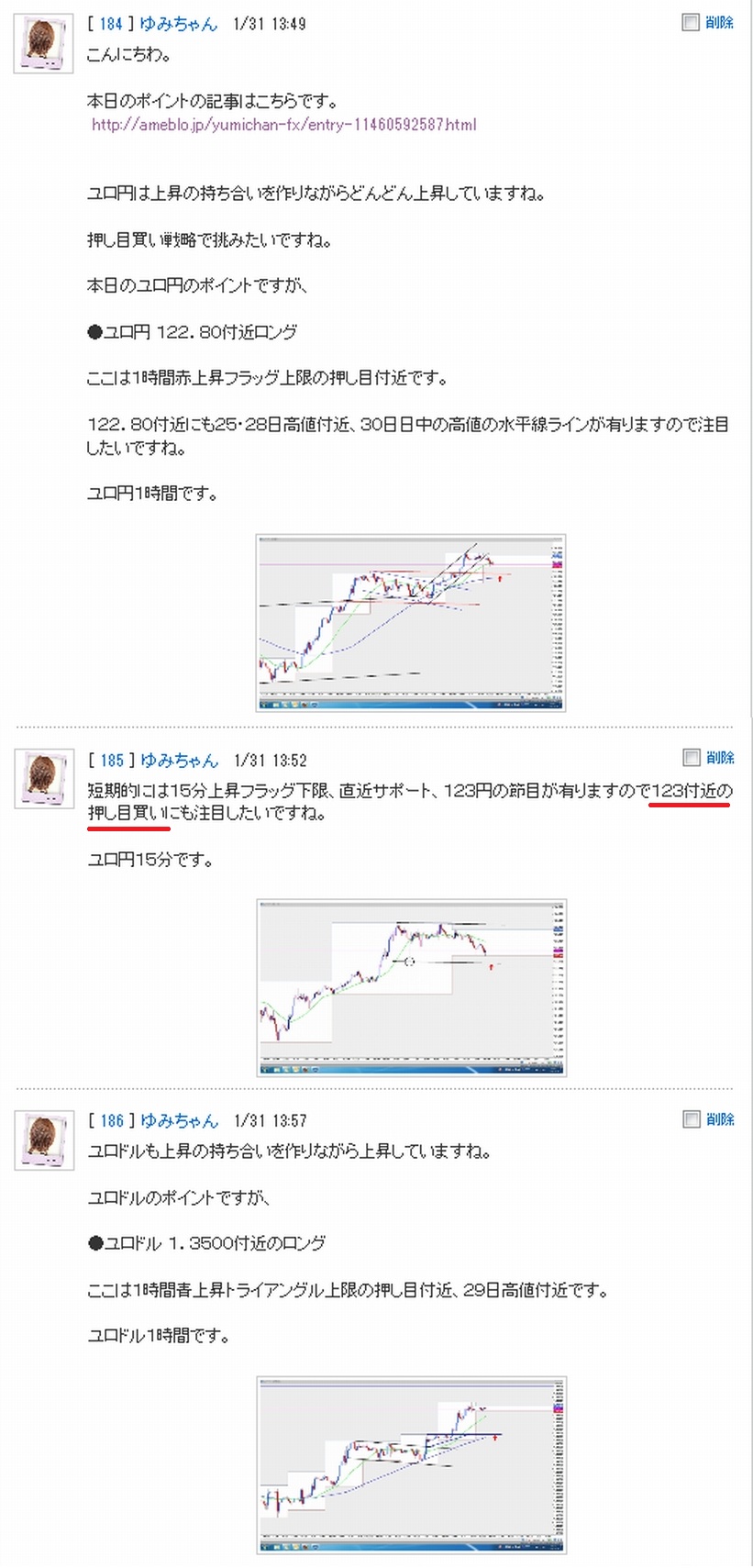Open the avatar on post 184

point(43,43)
